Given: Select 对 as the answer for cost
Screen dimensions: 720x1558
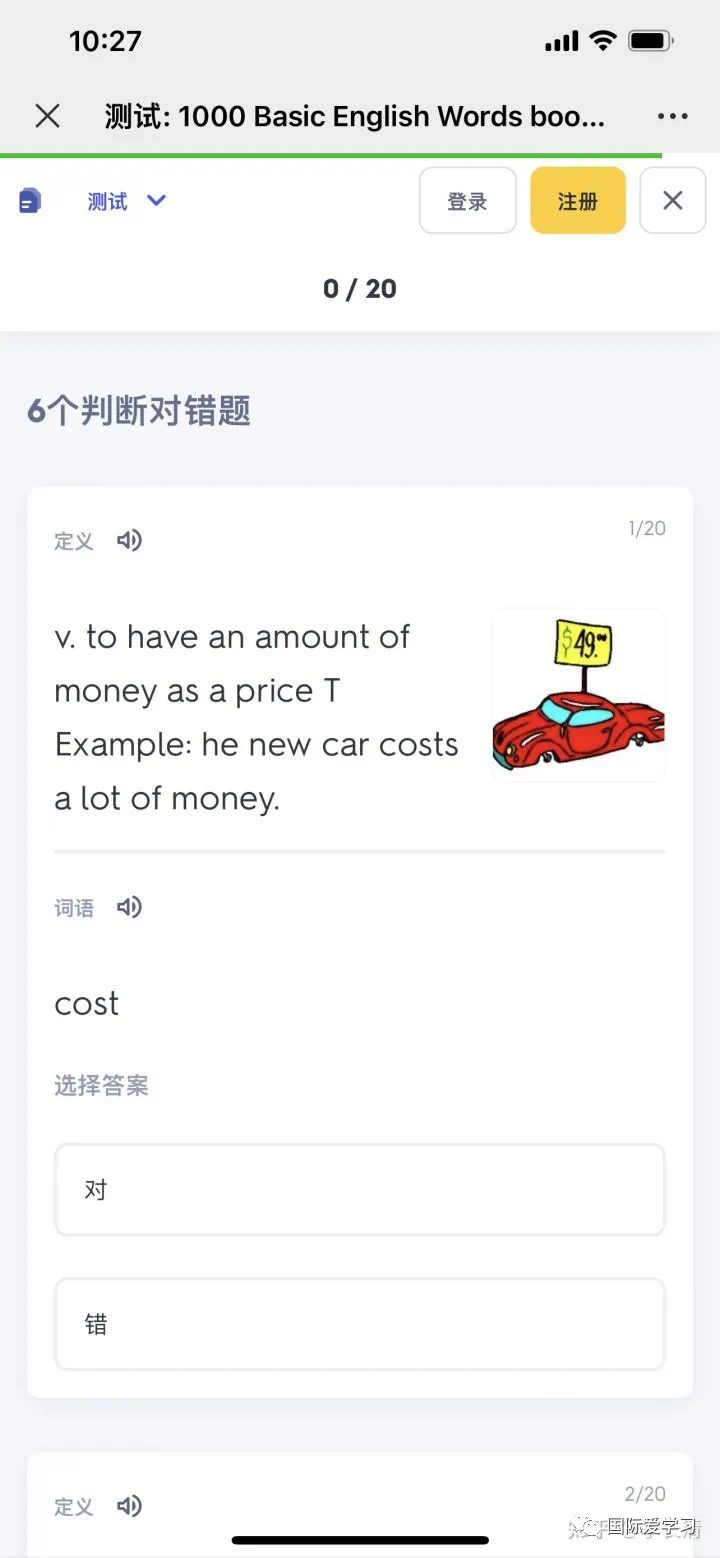Looking at the screenshot, I should tap(359, 1190).
